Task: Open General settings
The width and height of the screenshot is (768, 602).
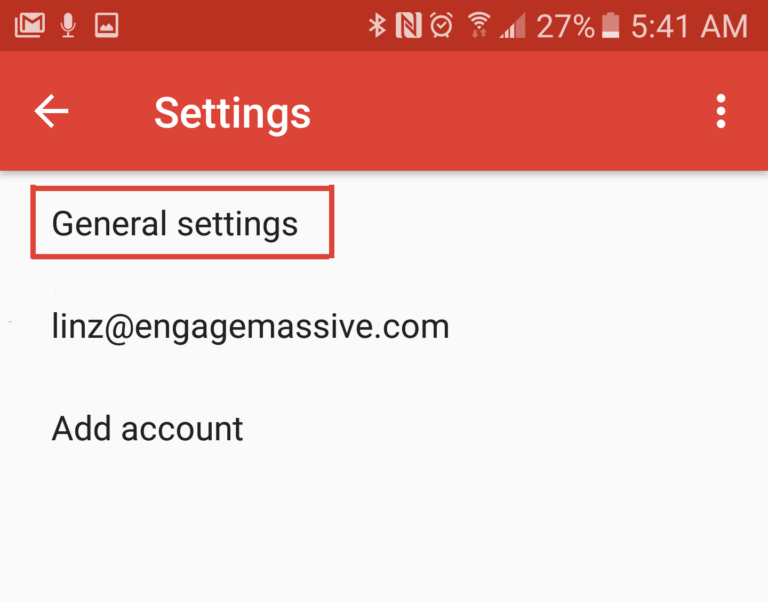Action: click(176, 223)
